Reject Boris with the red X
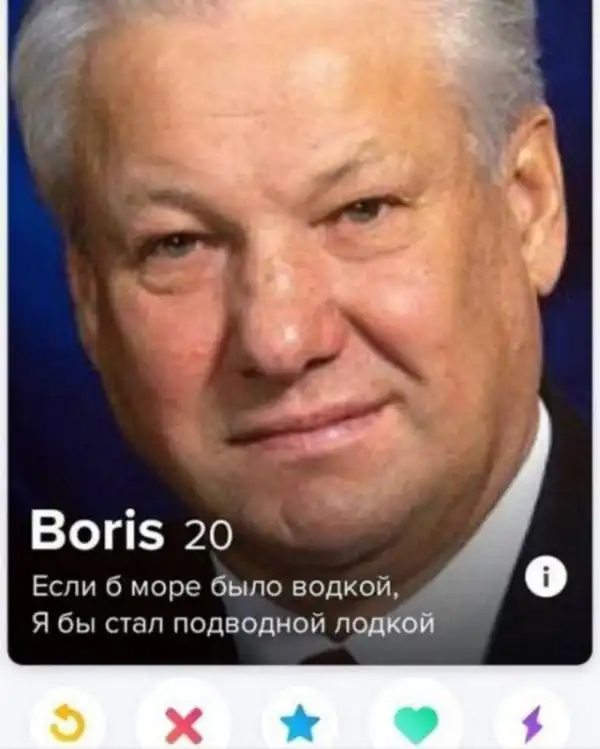The height and width of the screenshot is (749, 600). [182, 722]
